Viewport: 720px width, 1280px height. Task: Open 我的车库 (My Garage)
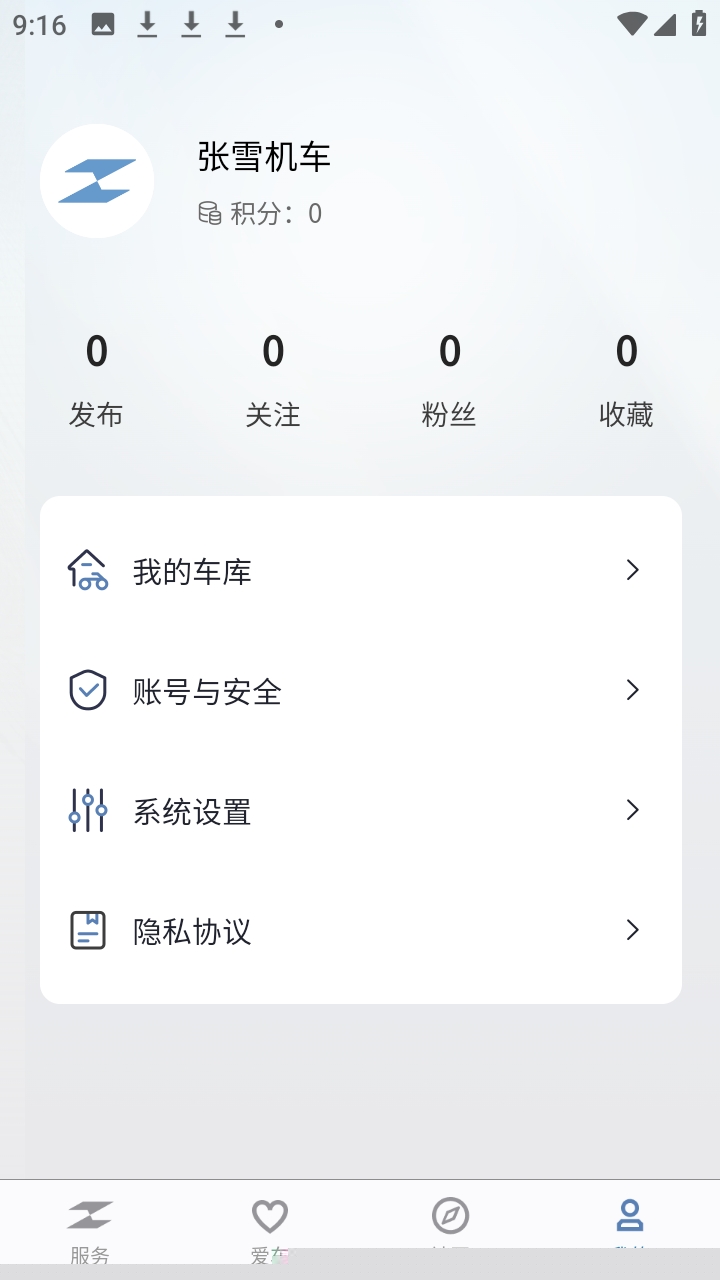[360, 571]
